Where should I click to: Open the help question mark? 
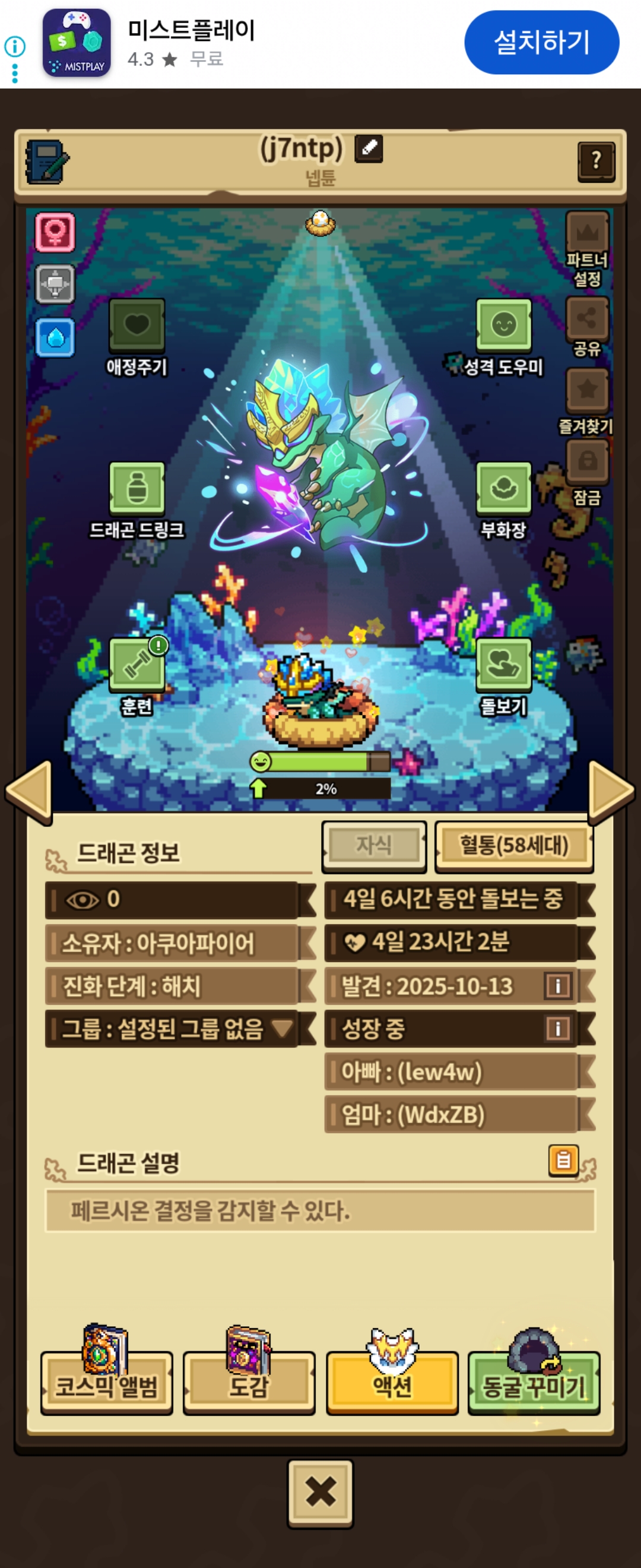point(595,162)
